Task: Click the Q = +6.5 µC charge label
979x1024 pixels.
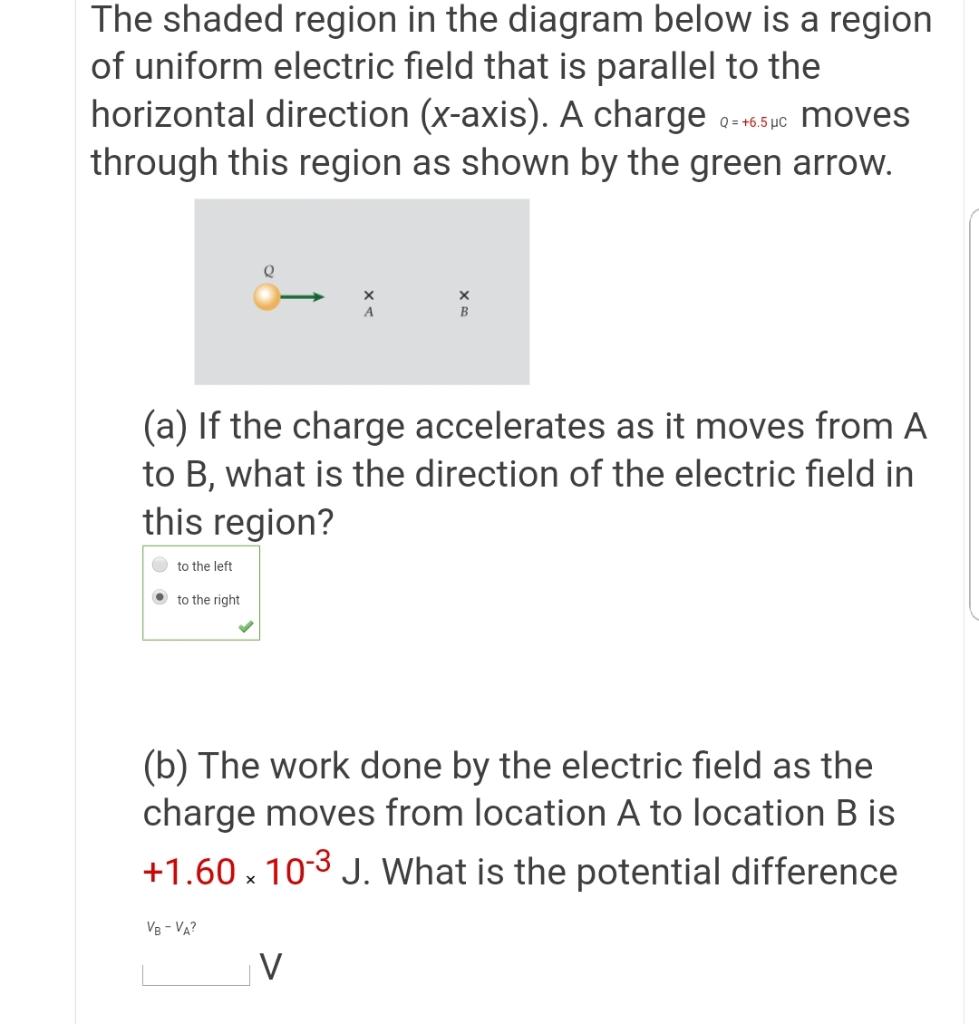Action: 753,120
